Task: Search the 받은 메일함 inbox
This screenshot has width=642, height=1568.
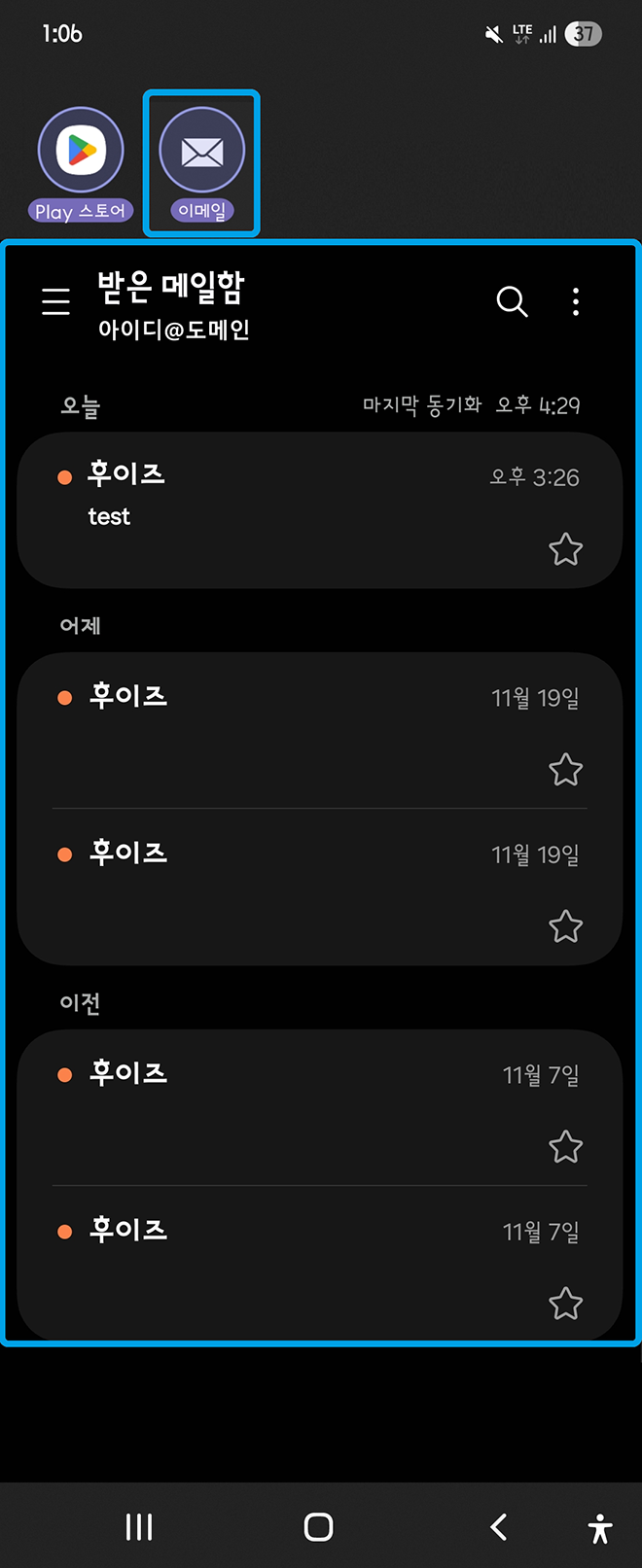Action: pos(512,301)
